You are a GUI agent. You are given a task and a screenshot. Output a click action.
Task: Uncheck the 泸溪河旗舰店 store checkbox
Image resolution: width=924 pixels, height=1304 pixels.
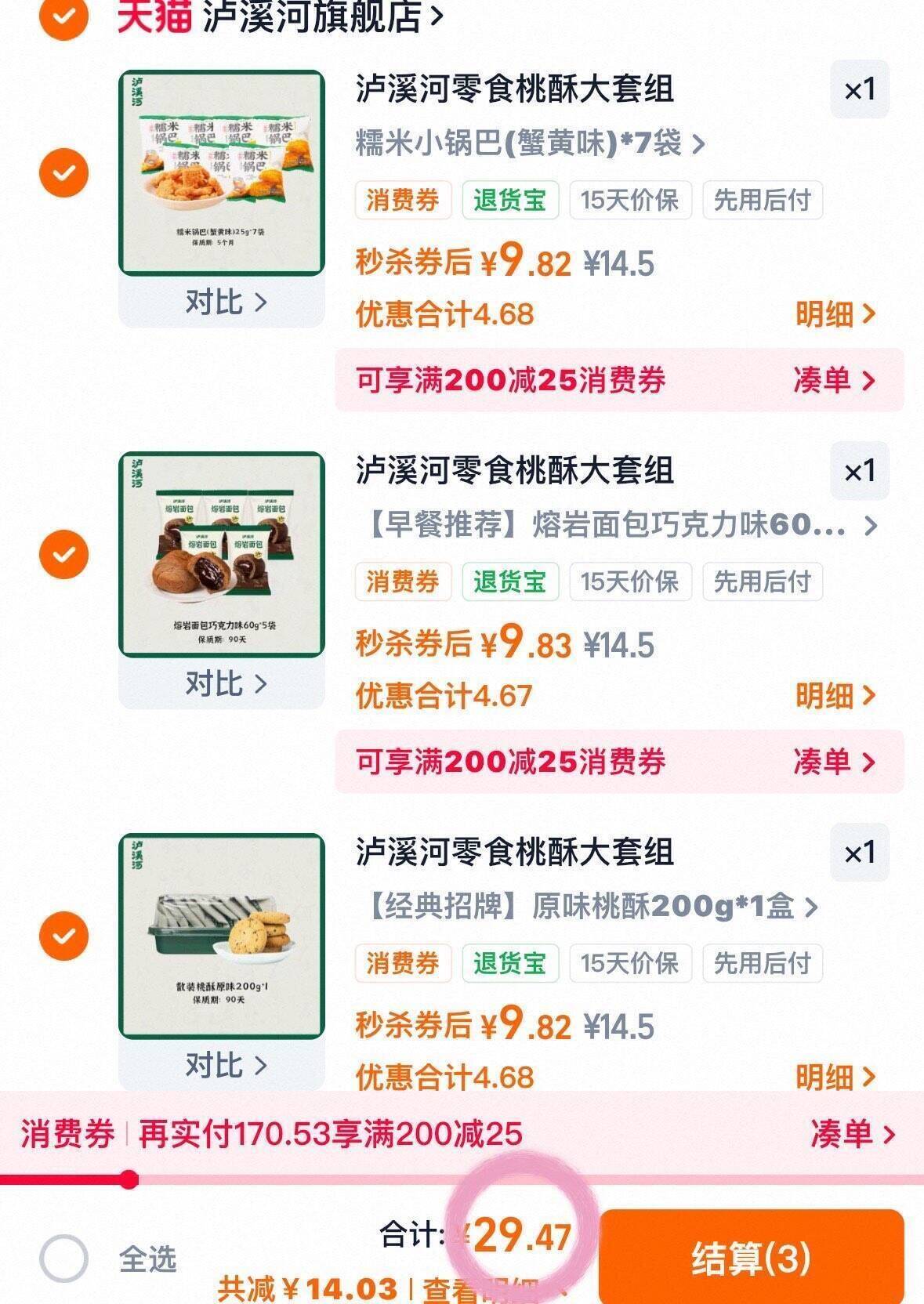64,16
